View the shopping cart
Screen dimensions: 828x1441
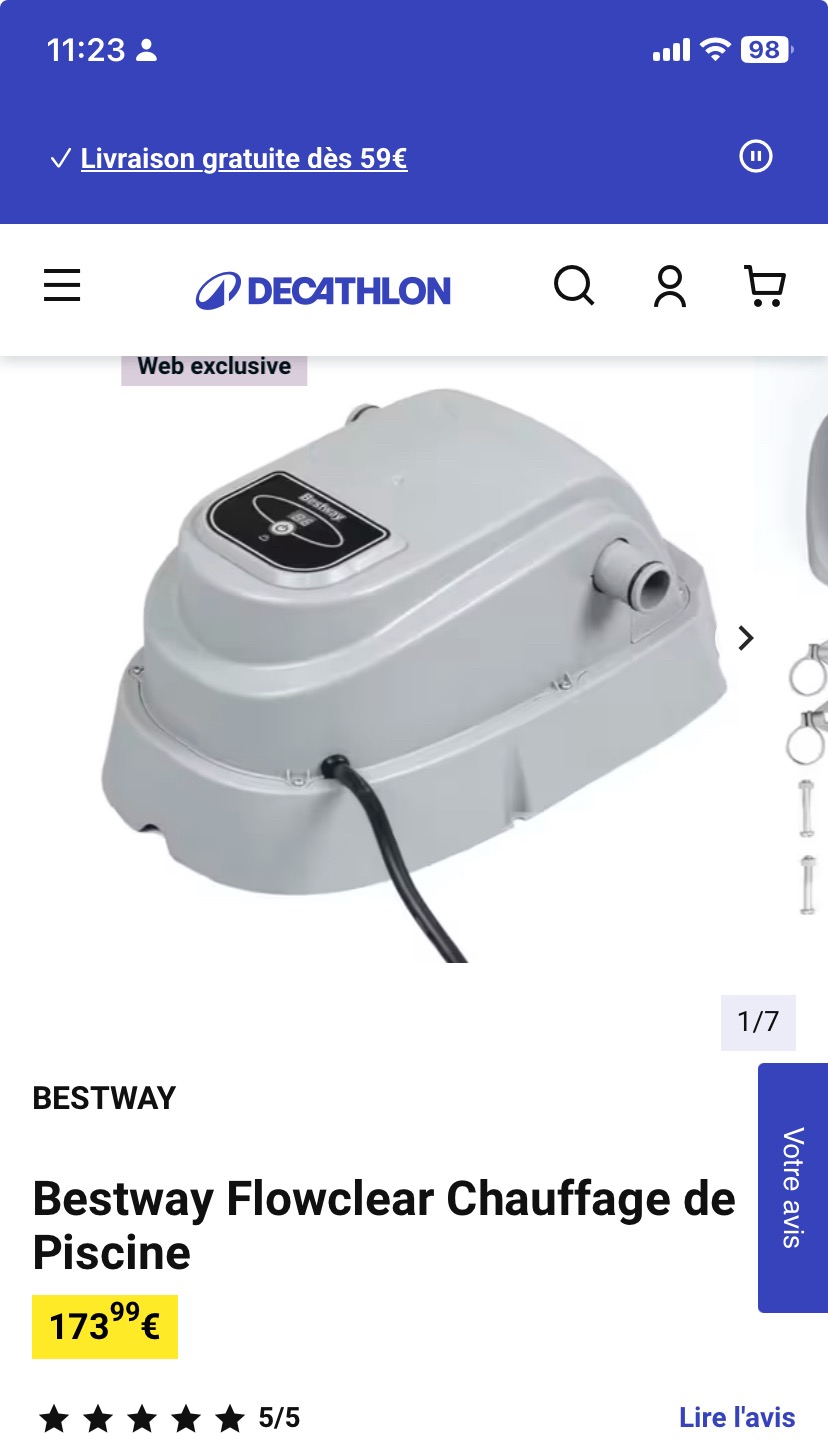[x=765, y=287]
